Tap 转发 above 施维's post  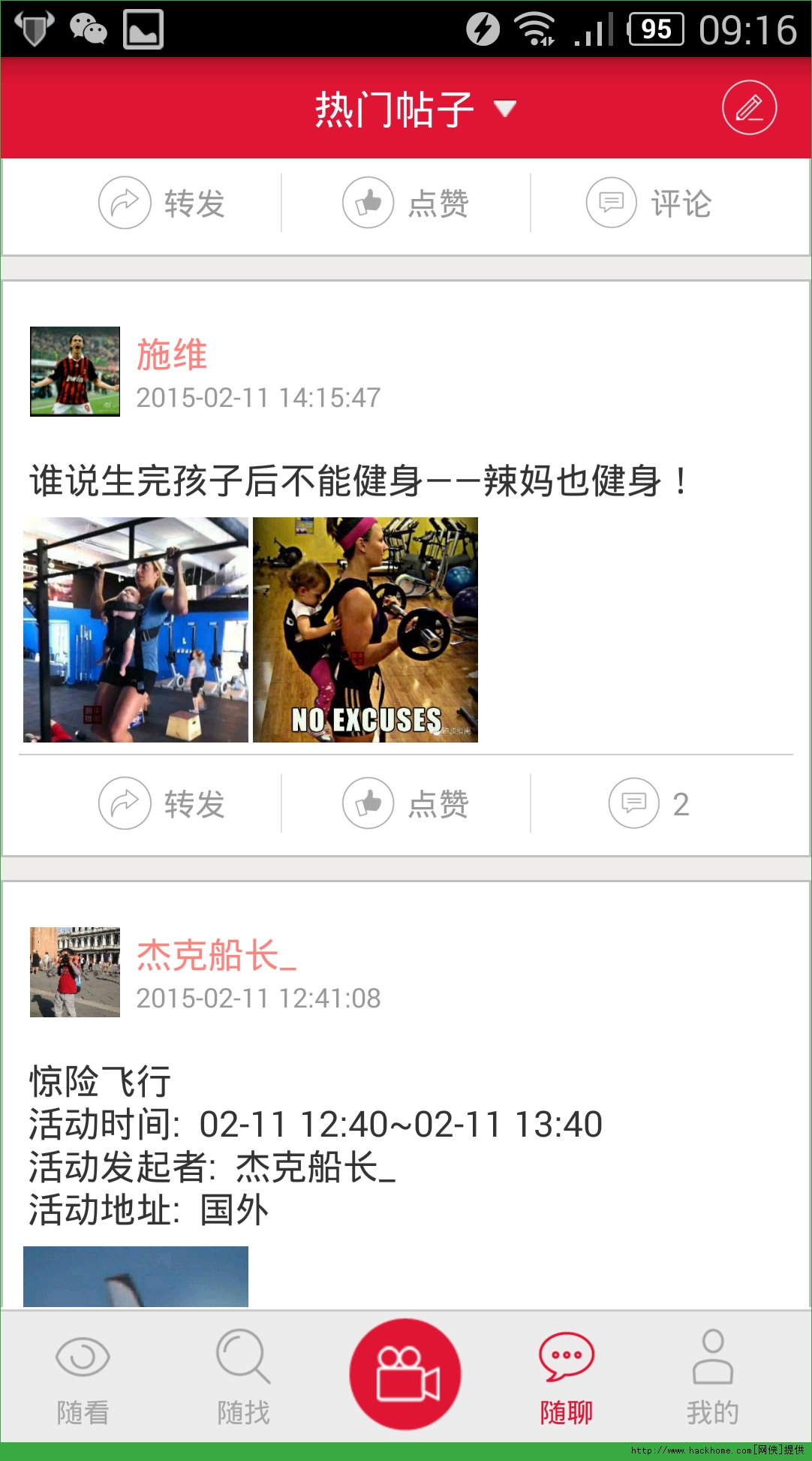tap(163, 203)
